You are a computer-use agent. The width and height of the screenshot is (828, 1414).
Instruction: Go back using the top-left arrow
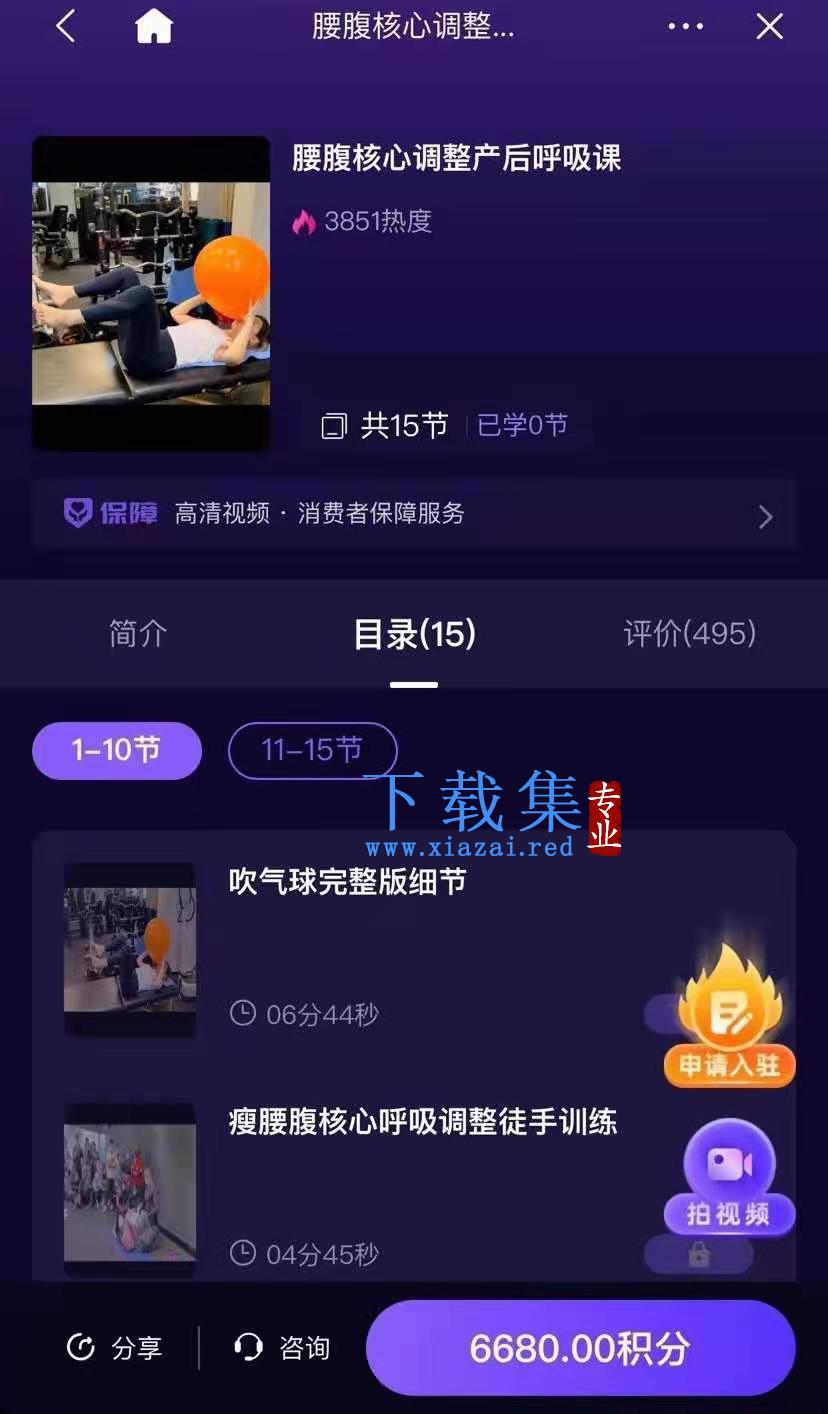(x=66, y=26)
